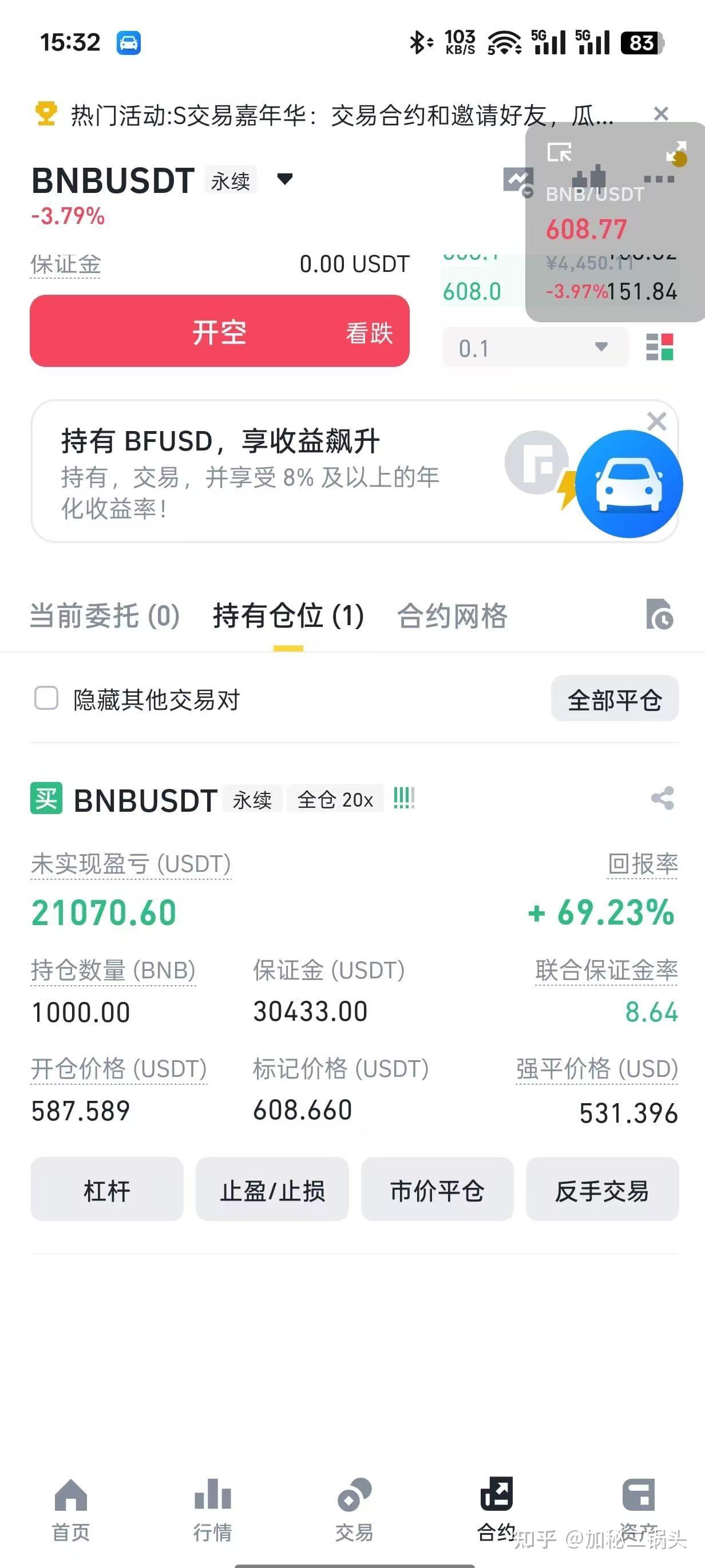Select the candlestick chart icon in mini window

(588, 177)
